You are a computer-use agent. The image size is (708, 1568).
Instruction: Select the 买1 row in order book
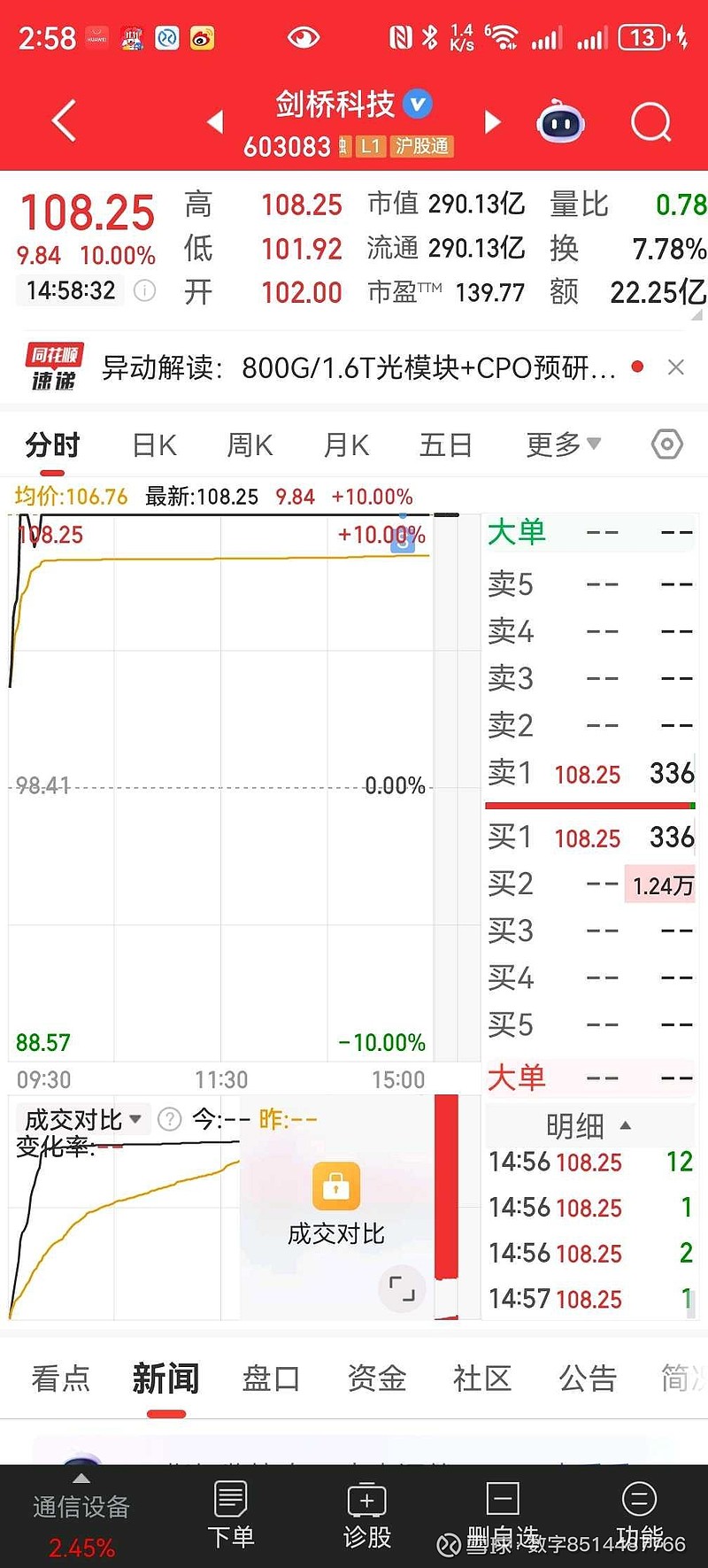pos(589,837)
